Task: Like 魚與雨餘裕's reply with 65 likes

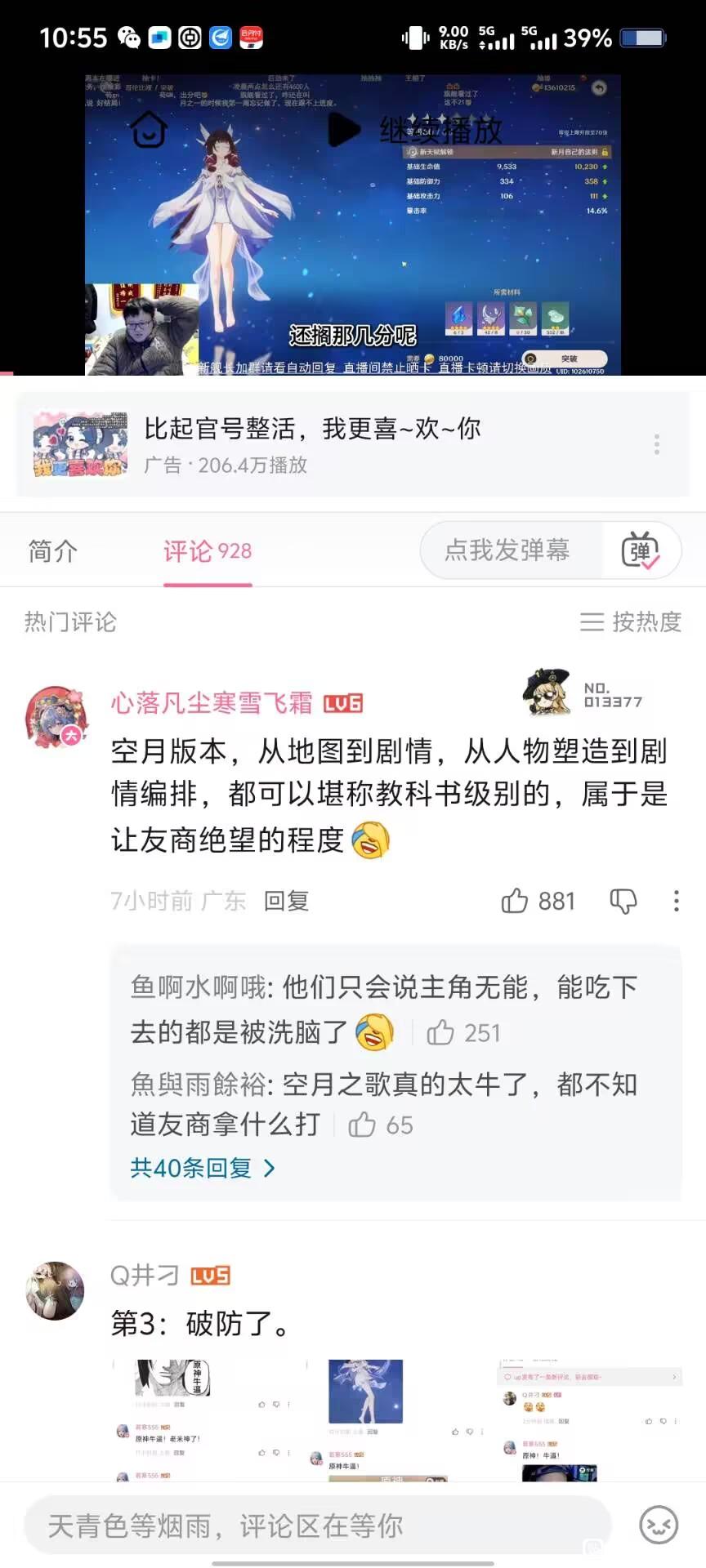Action: 362,1125
